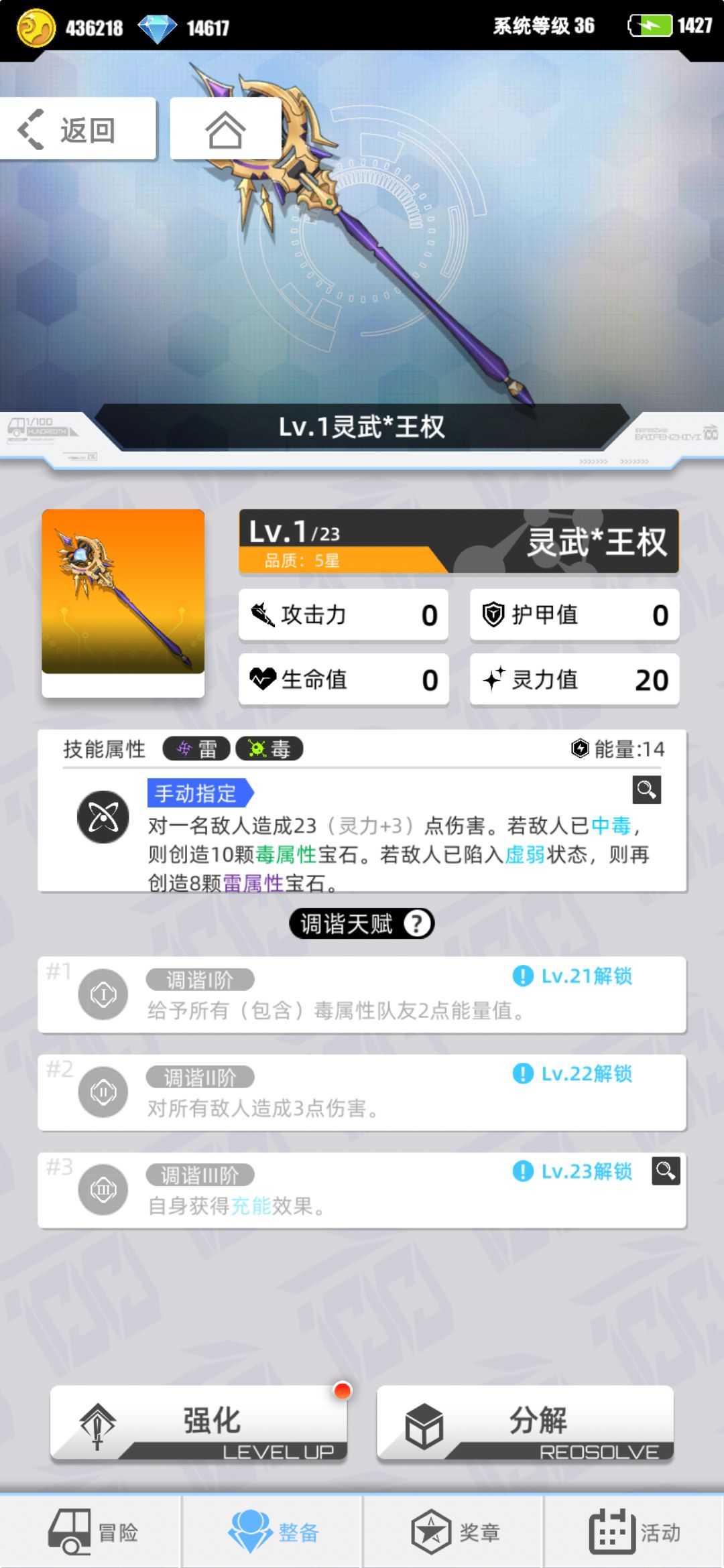
Task: Open the 活动 tab
Action: pos(633,1531)
